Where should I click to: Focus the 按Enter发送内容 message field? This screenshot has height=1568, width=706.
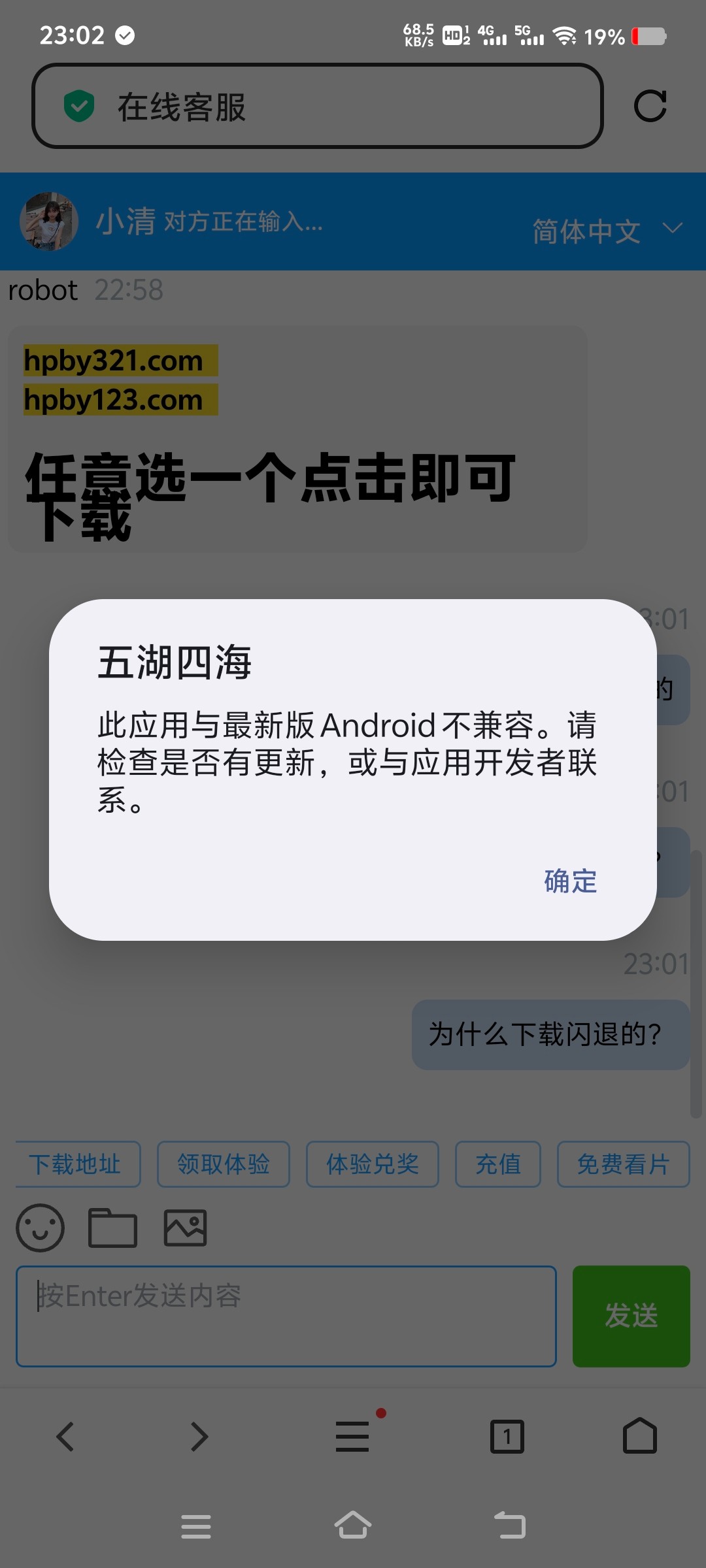tap(286, 1316)
